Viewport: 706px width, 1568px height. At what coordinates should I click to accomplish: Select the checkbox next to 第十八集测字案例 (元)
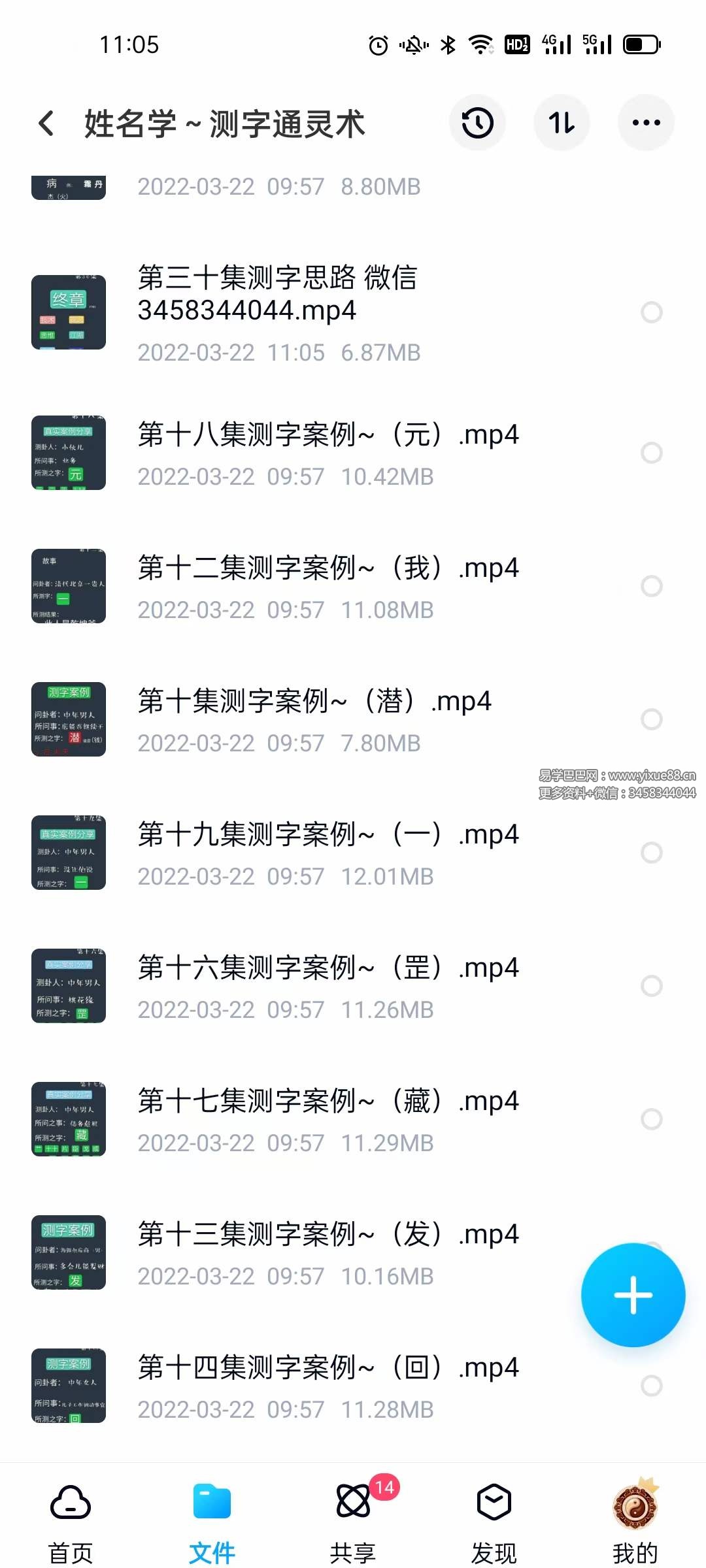click(651, 452)
